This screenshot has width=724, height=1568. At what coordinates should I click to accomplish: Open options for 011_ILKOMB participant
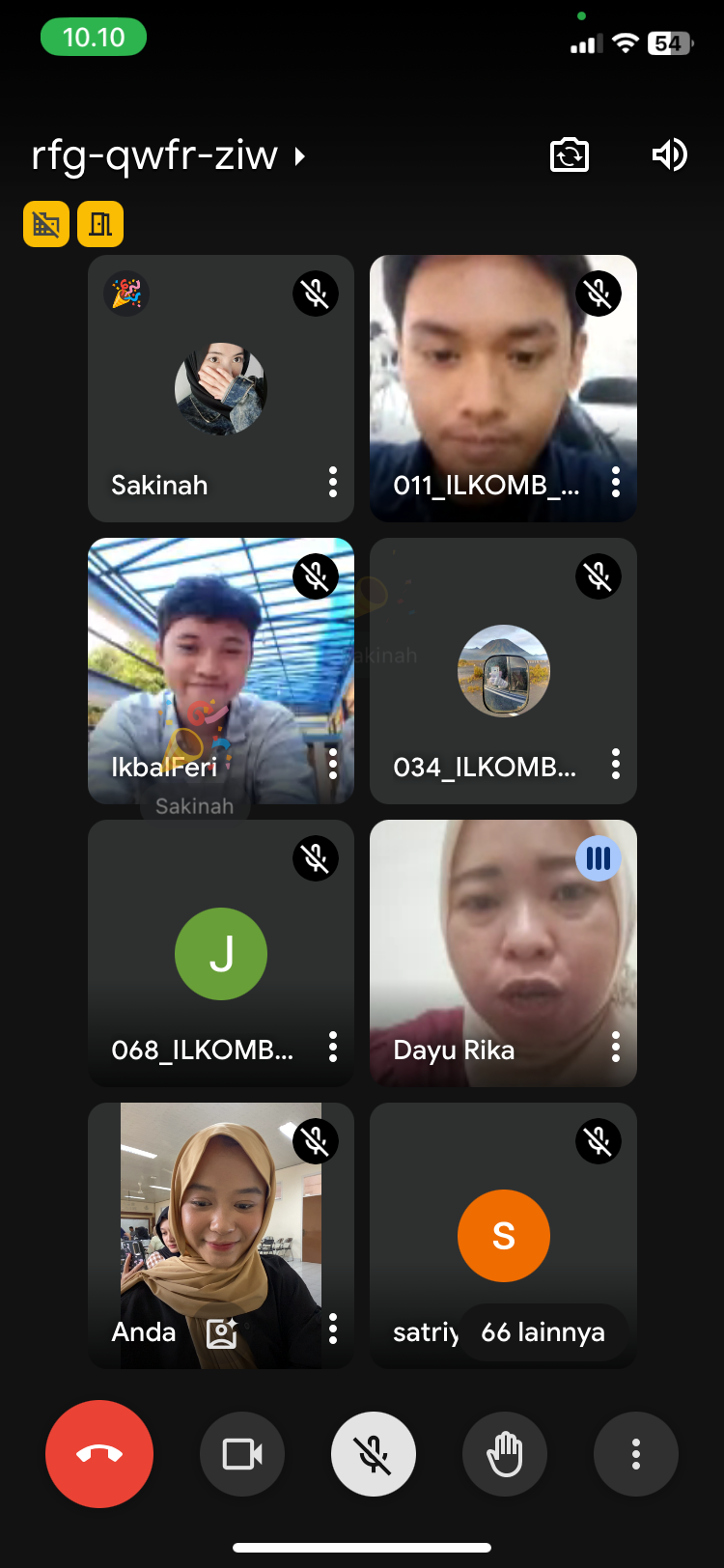(x=616, y=482)
